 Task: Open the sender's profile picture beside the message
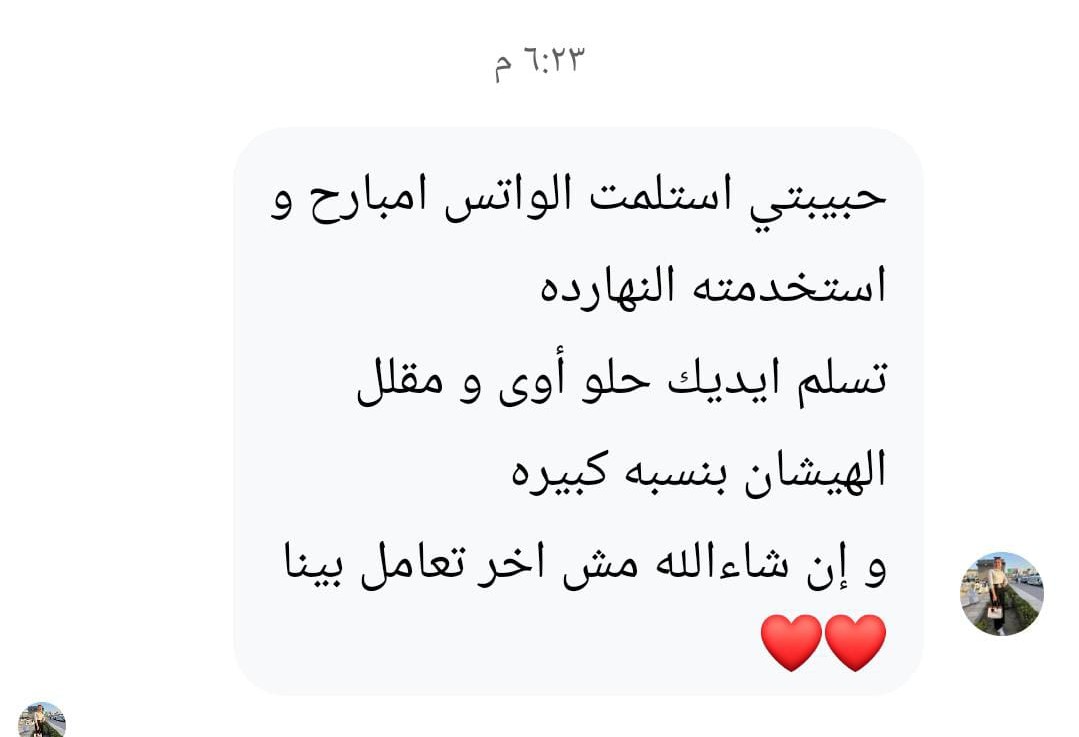pos(1001,594)
